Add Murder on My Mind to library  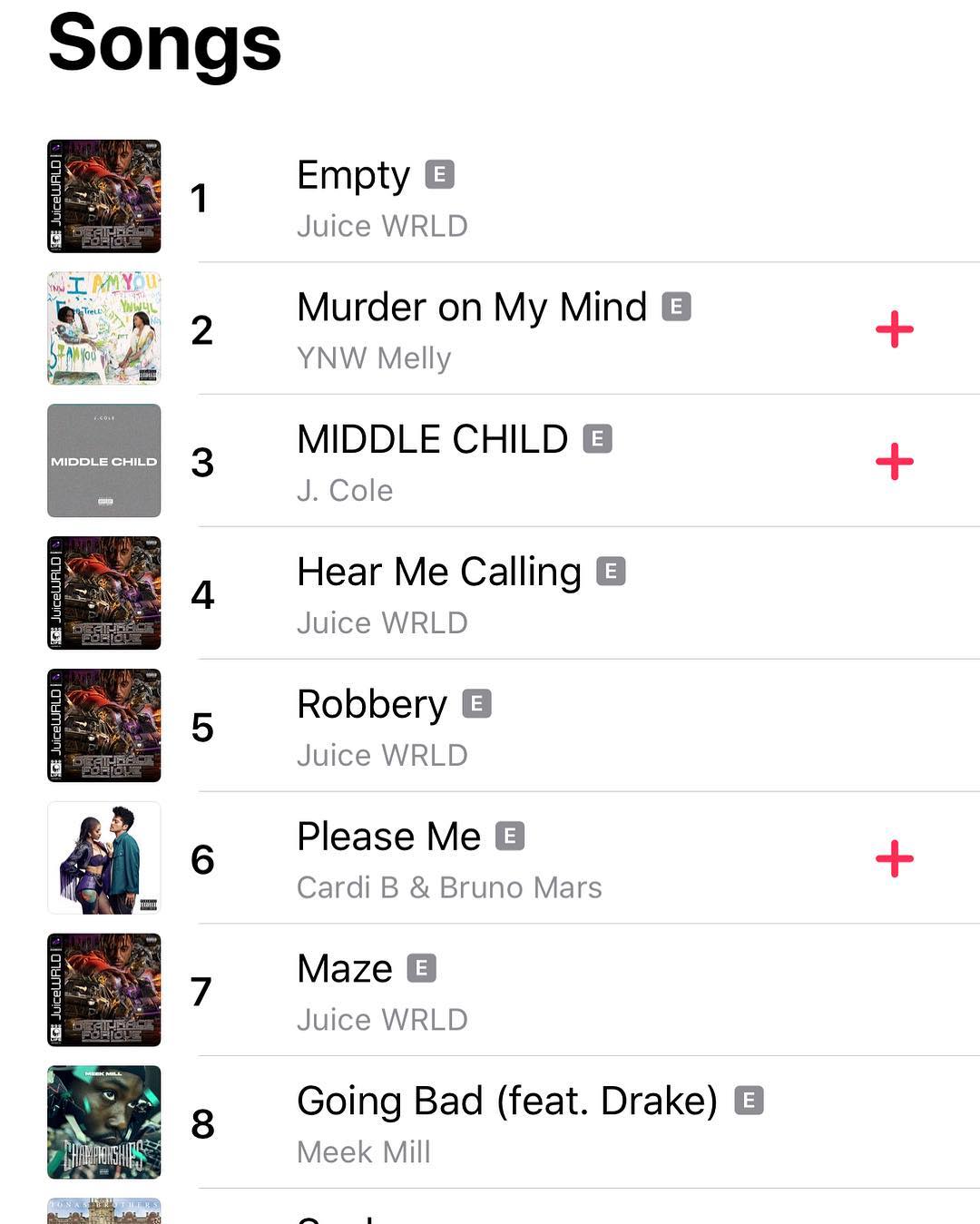tap(894, 329)
